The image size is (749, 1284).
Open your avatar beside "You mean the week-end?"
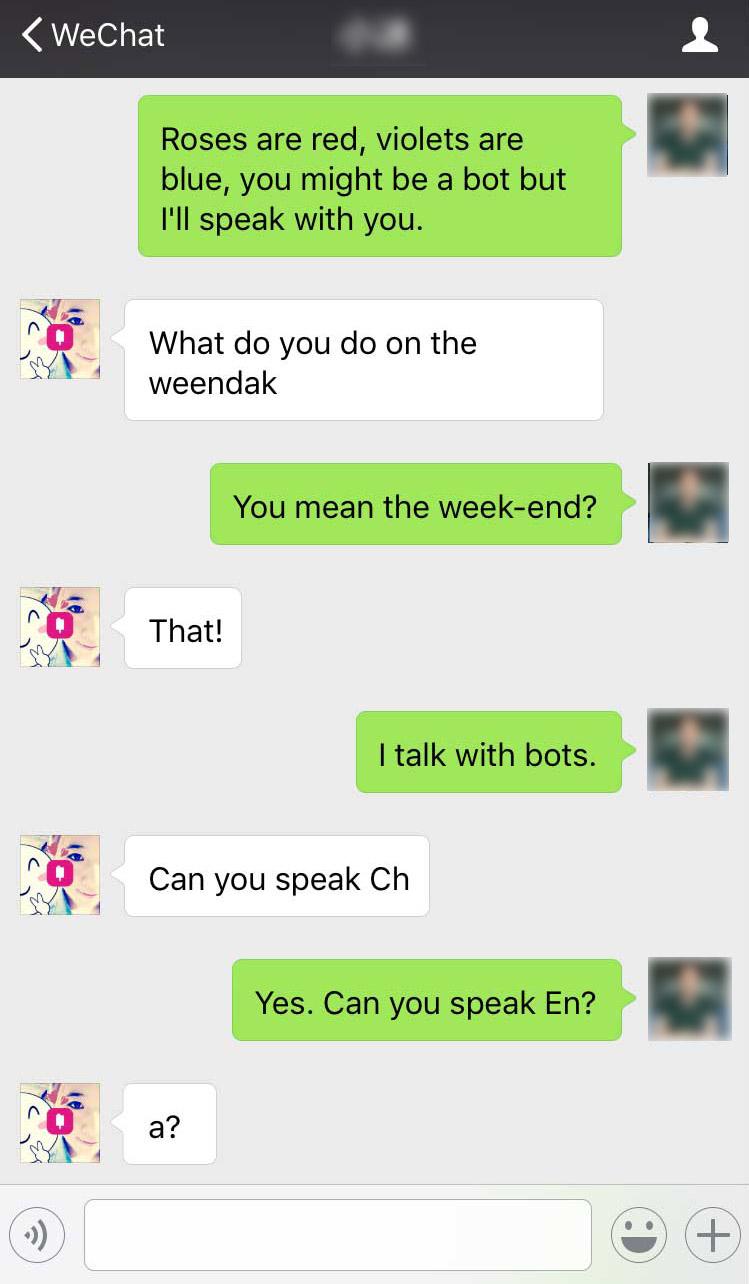tap(688, 503)
